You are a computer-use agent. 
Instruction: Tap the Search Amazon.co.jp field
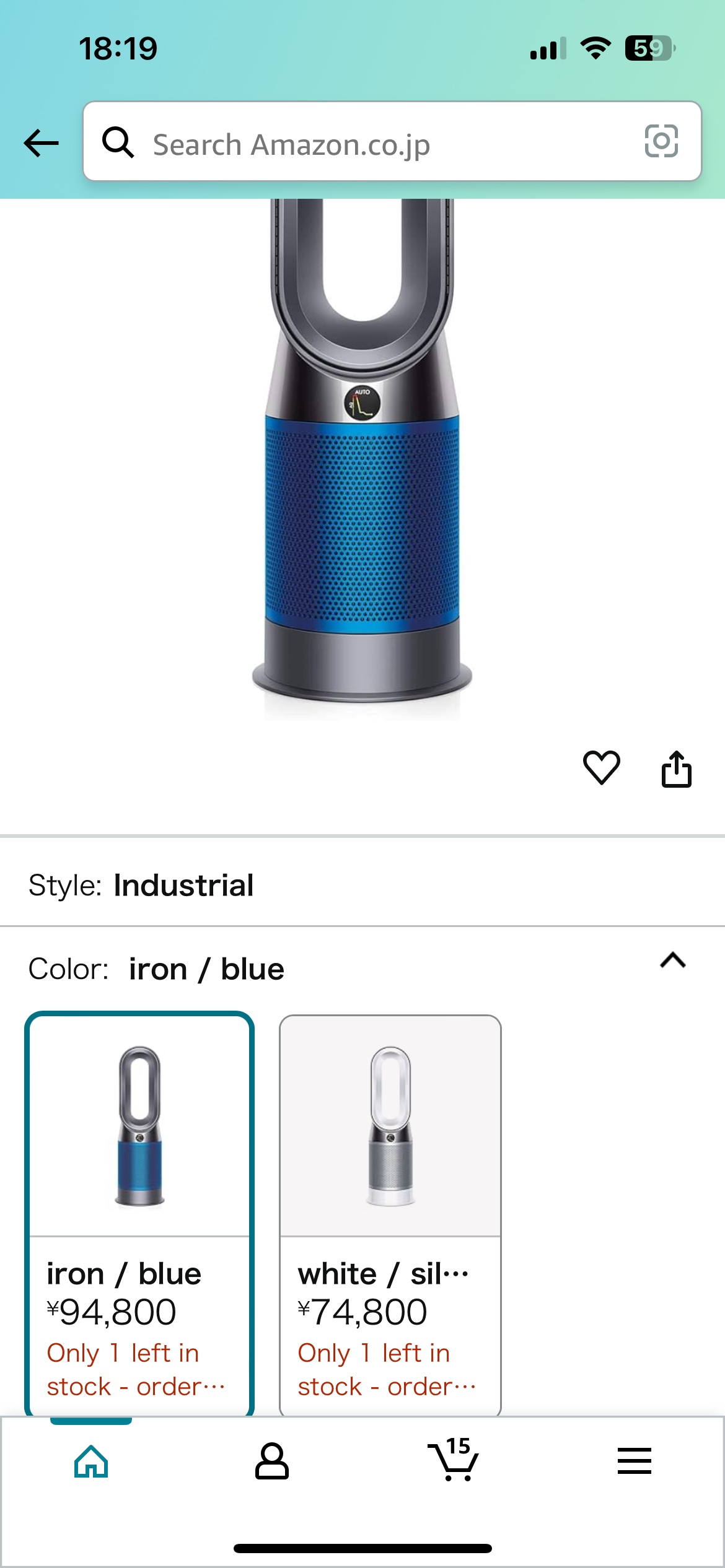[372, 143]
